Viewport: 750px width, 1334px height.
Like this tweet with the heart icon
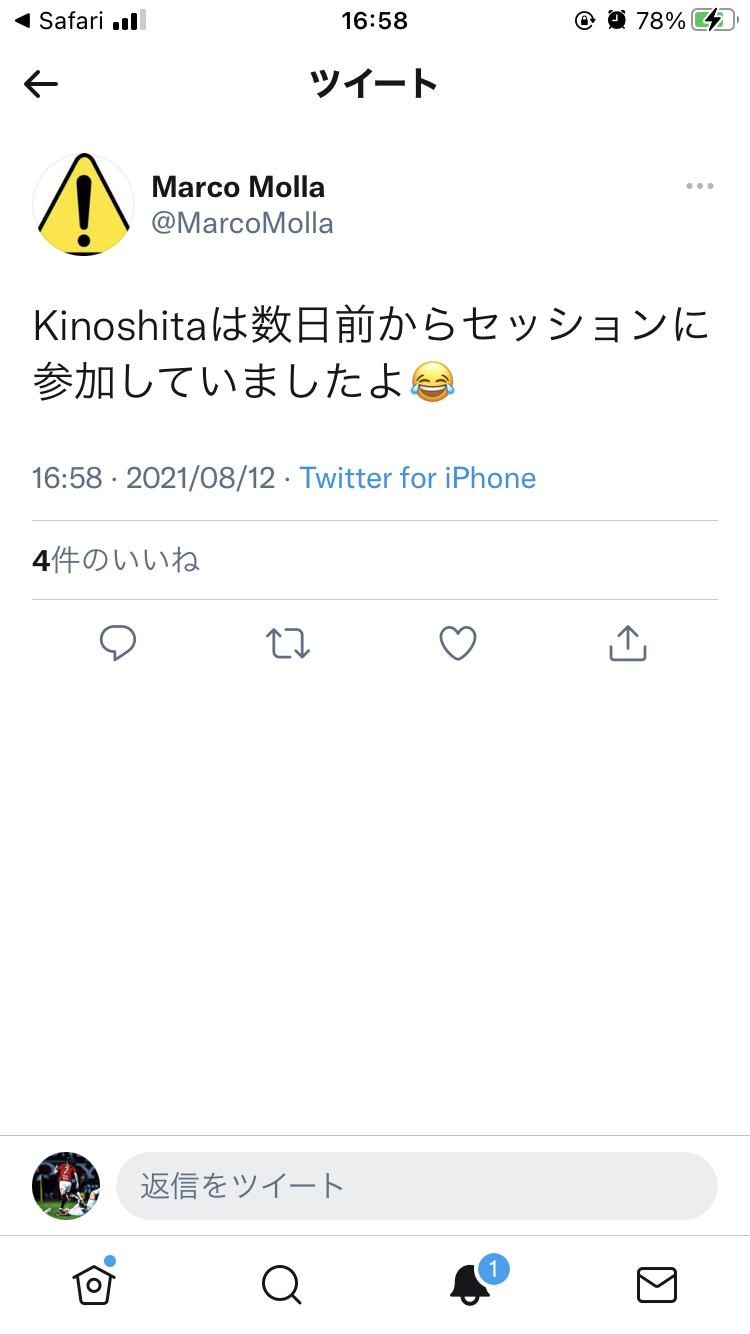point(458,644)
